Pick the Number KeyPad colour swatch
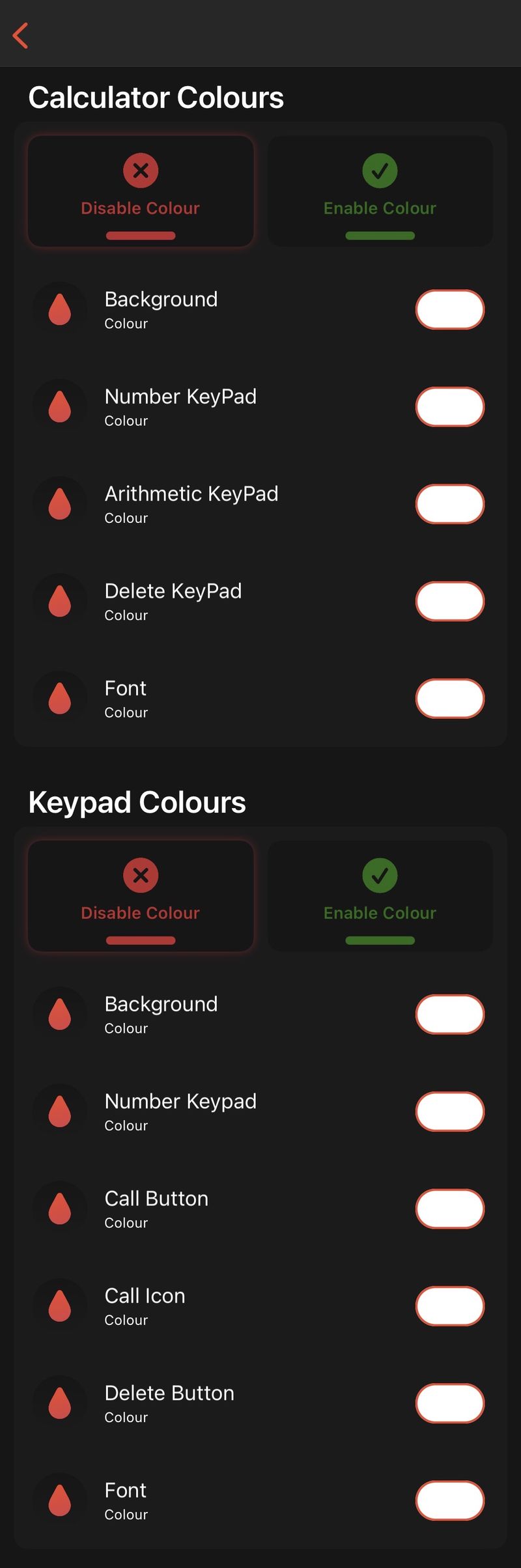521x1568 pixels. click(450, 407)
